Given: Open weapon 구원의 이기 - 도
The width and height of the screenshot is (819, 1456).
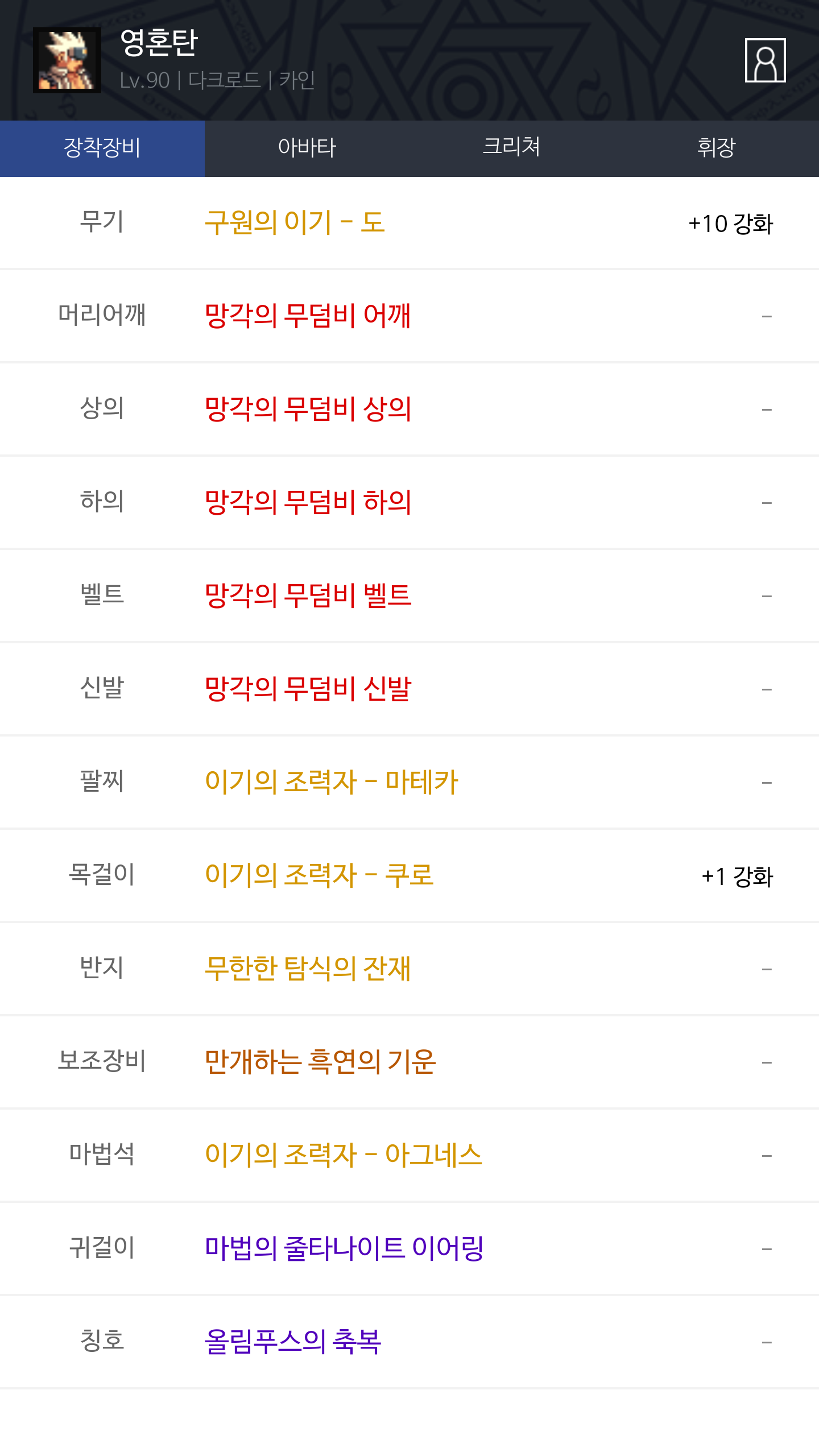Looking at the screenshot, I should tap(295, 222).
